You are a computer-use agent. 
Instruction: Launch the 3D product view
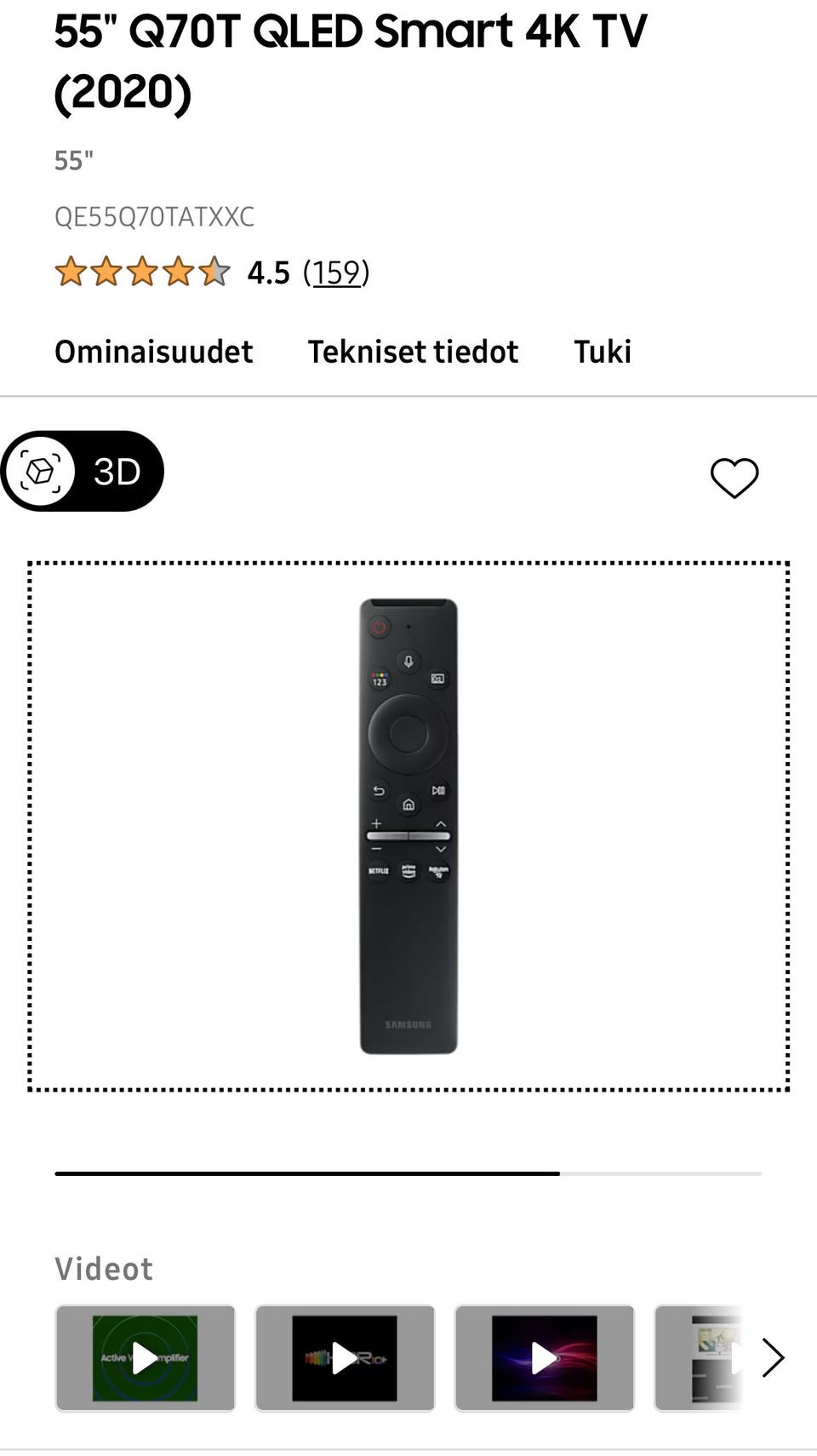(83, 472)
